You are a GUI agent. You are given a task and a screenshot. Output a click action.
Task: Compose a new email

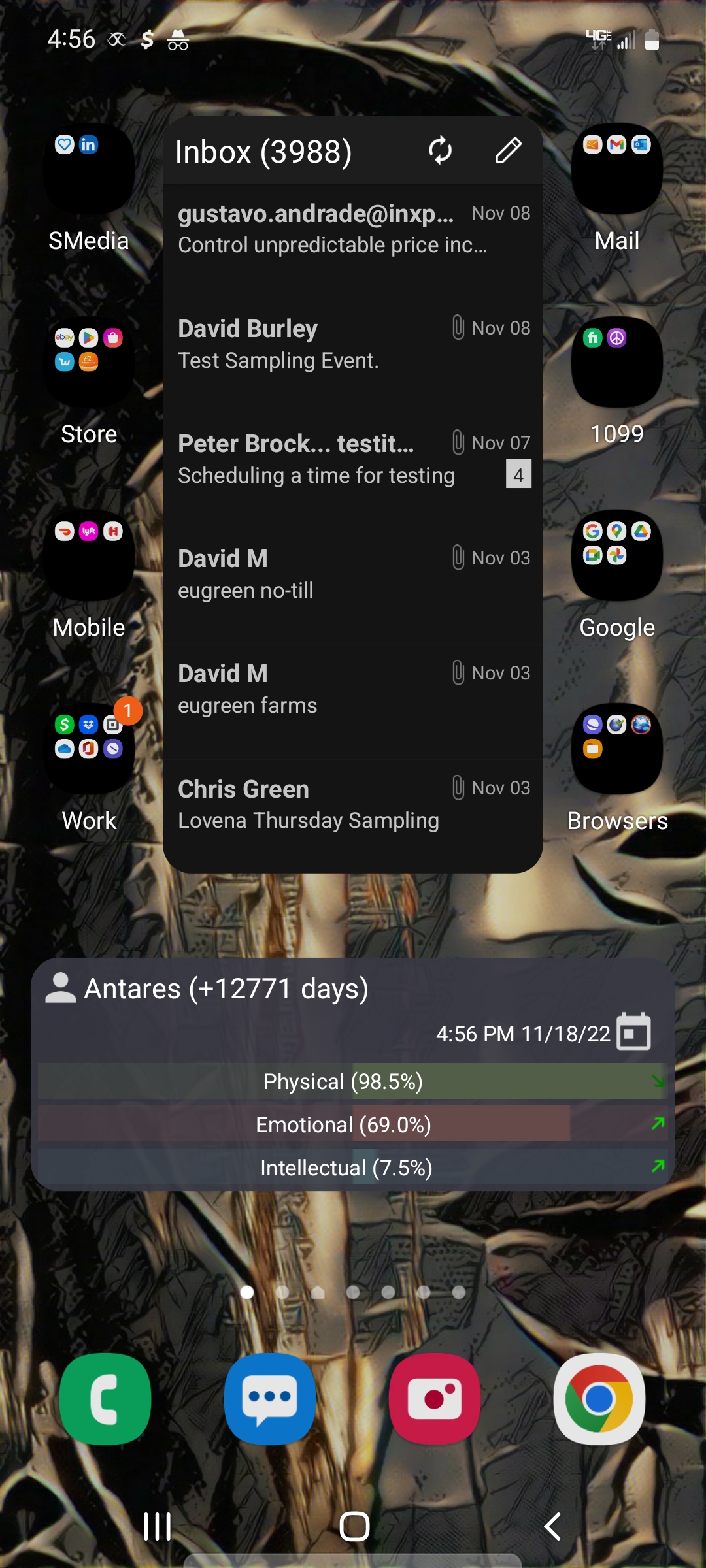[508, 151]
